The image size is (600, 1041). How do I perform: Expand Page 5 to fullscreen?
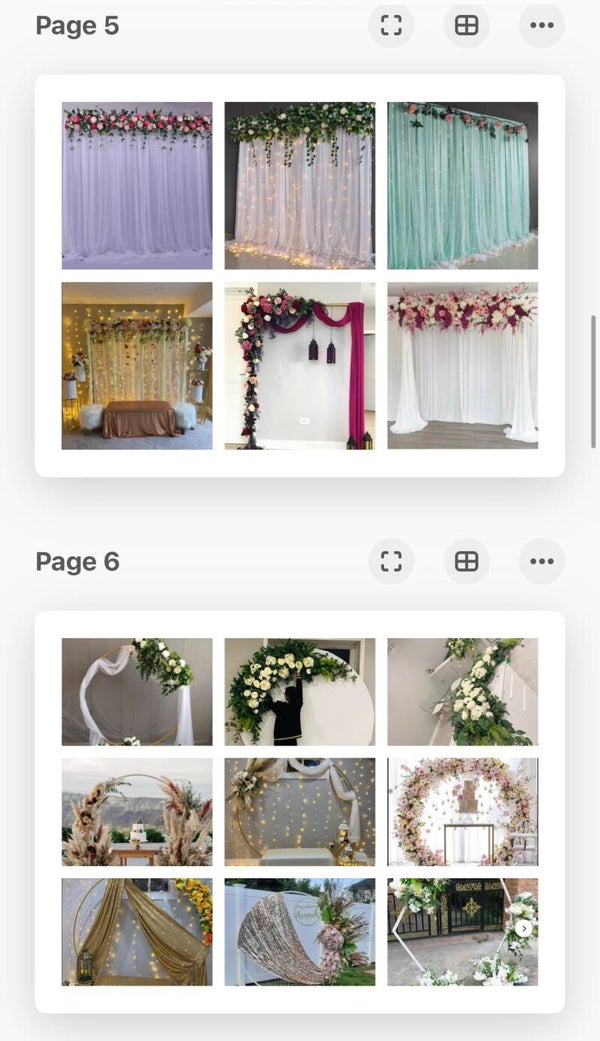[x=391, y=26]
